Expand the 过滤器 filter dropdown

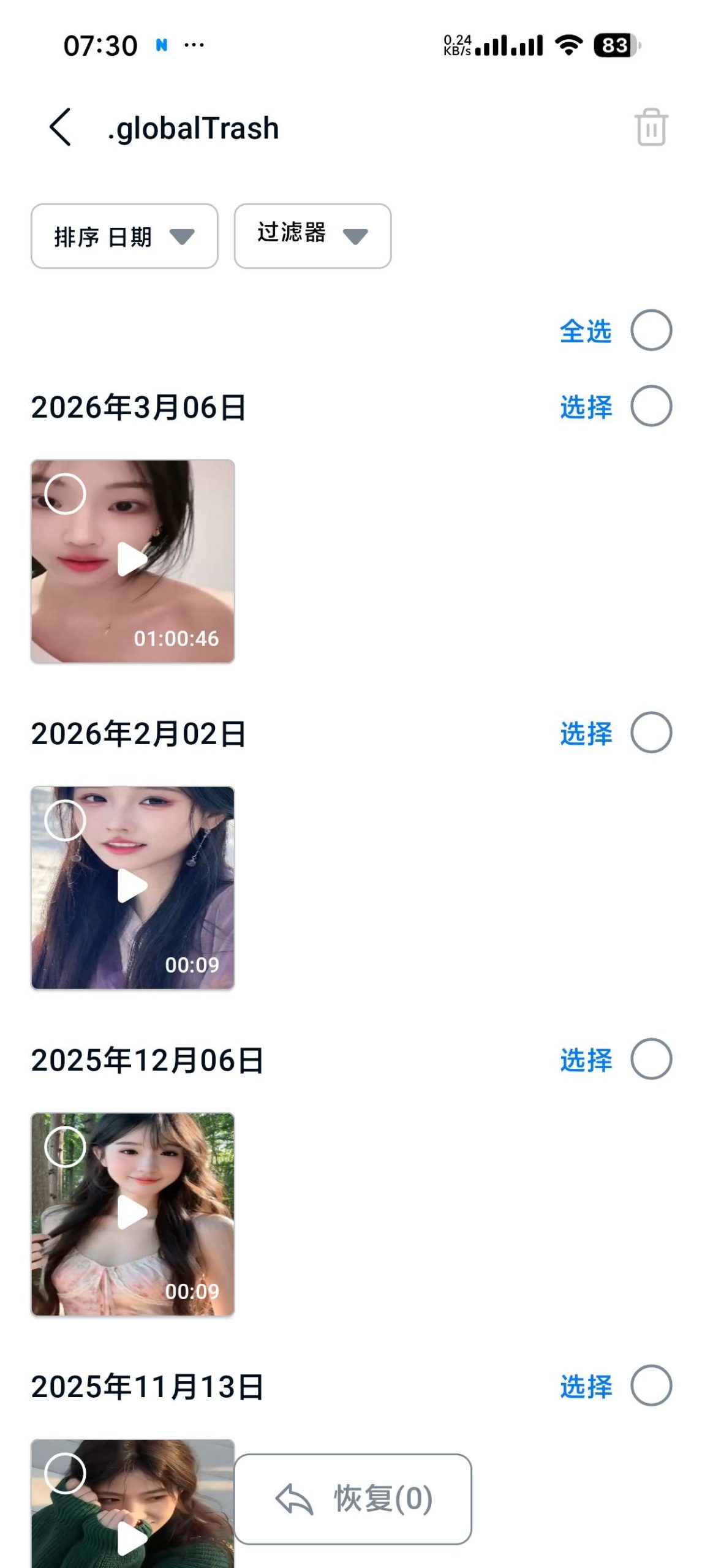point(312,236)
